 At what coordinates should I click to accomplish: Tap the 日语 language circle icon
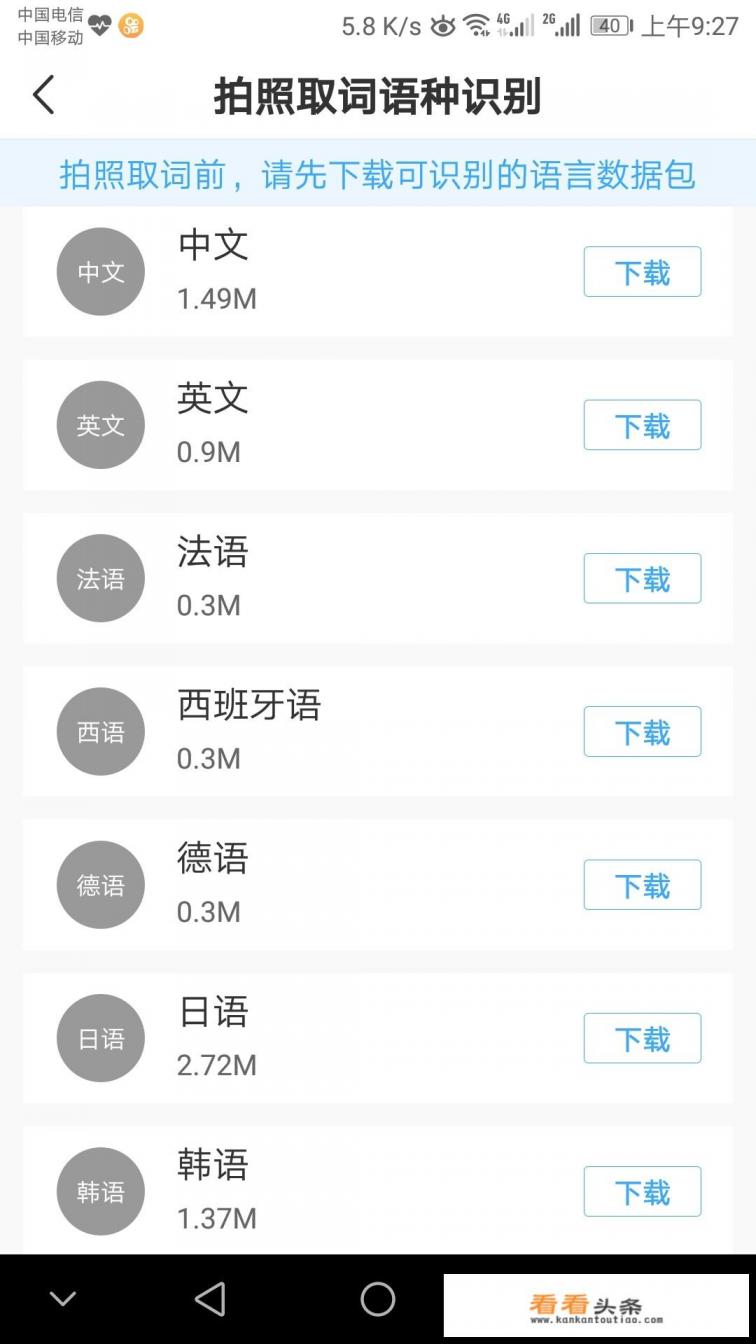[100, 1037]
